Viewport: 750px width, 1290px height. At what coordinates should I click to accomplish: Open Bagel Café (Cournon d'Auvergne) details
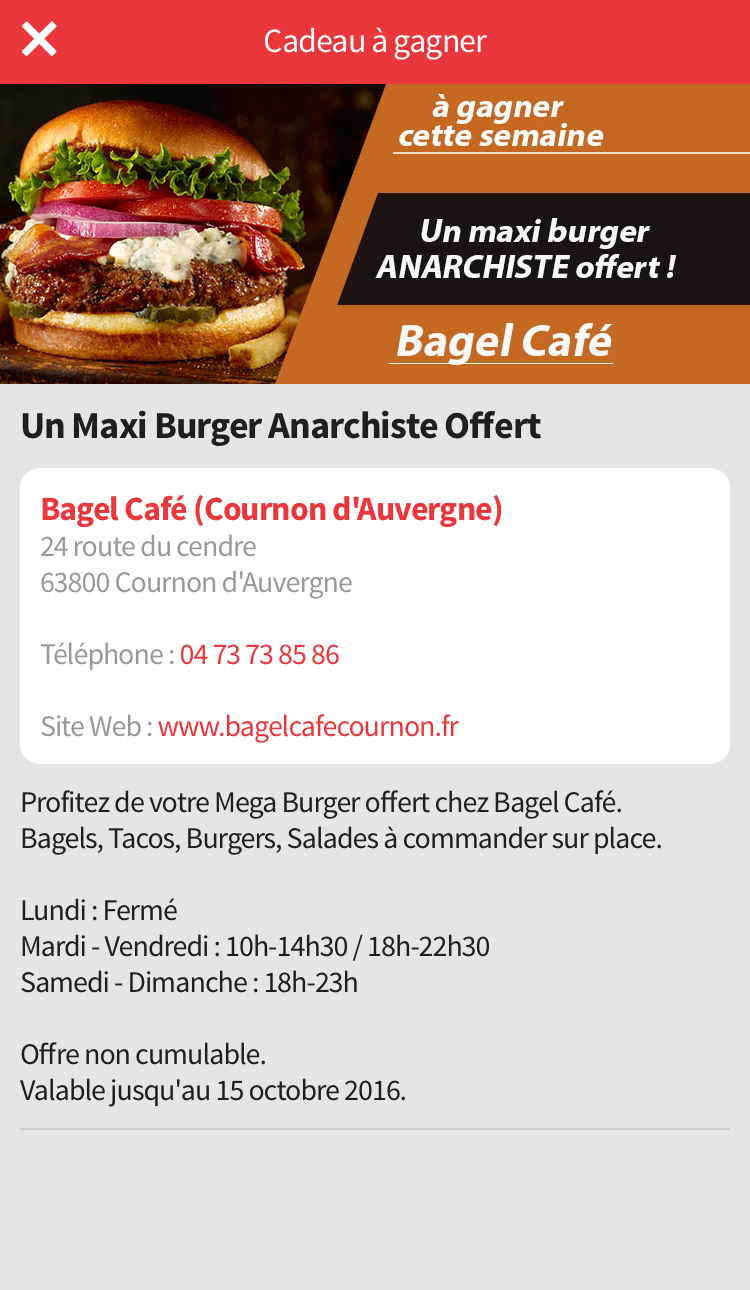tap(271, 510)
